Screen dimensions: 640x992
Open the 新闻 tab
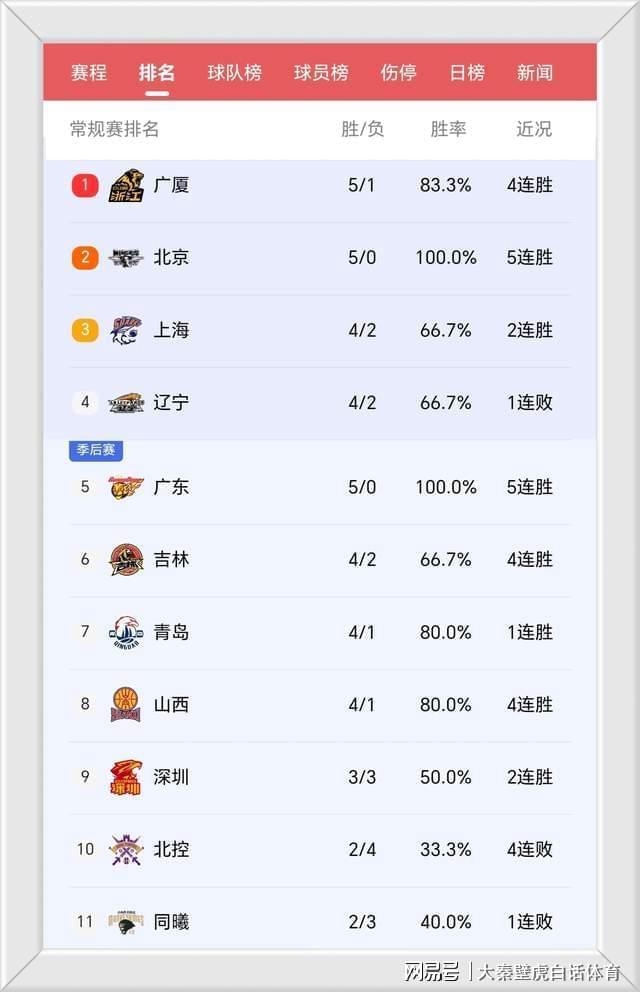point(535,73)
